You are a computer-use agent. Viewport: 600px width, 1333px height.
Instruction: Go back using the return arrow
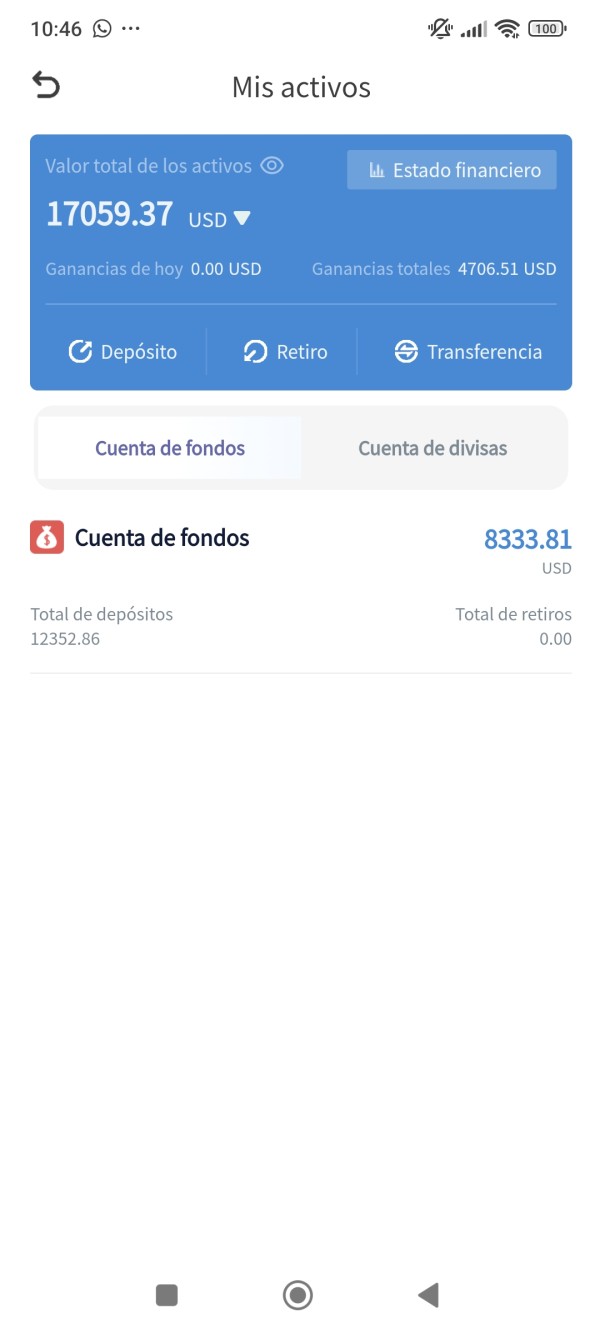tap(46, 86)
